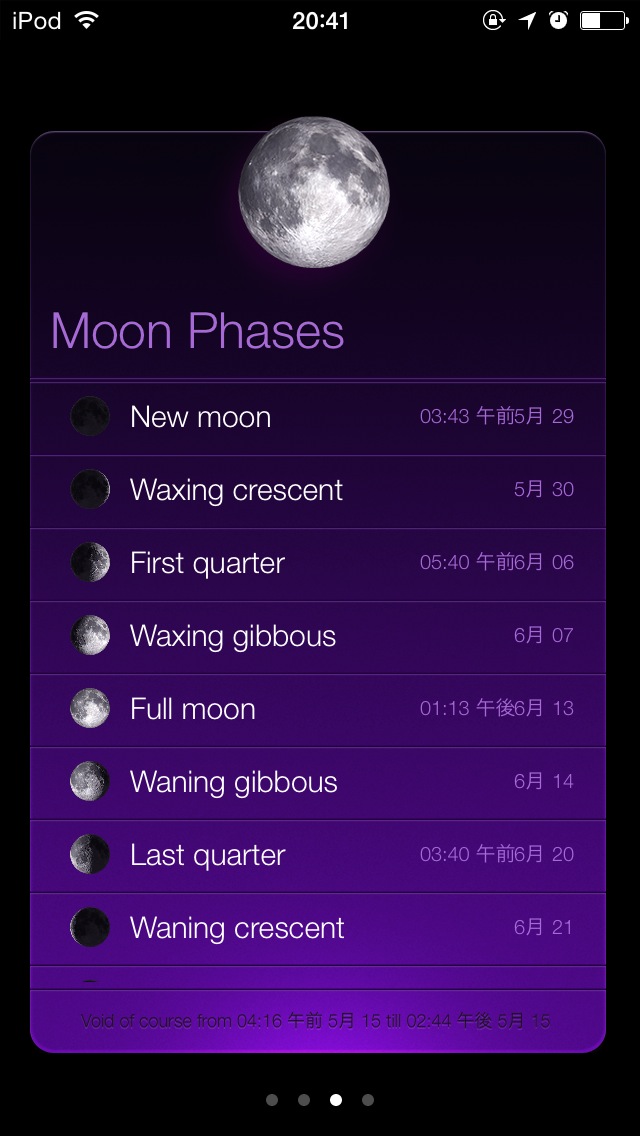Open the First quarter row
The image size is (640, 1136).
pyautogui.click(x=318, y=563)
